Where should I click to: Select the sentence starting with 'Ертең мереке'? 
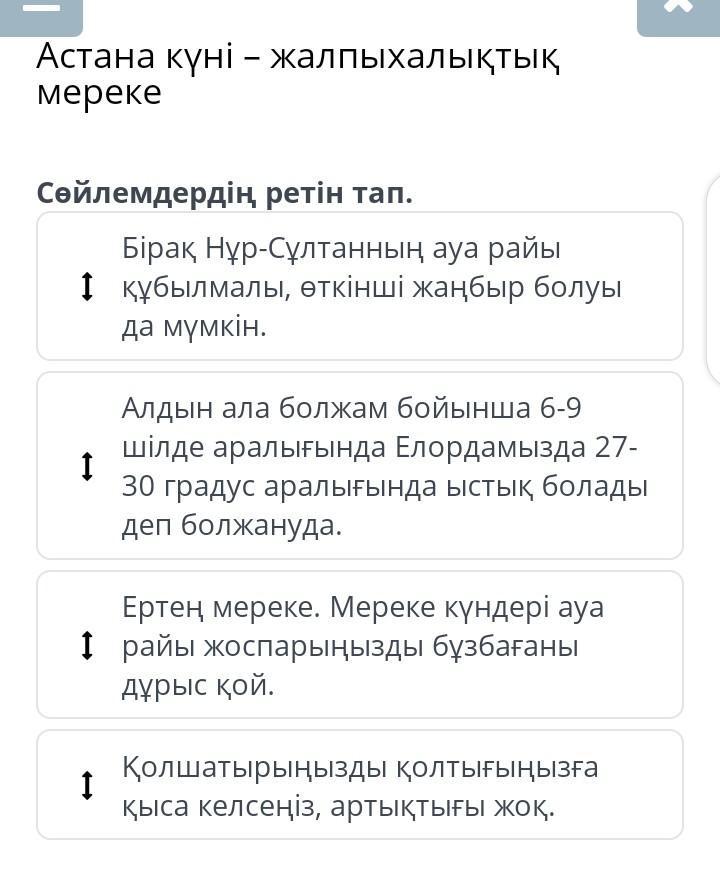[x=362, y=646]
